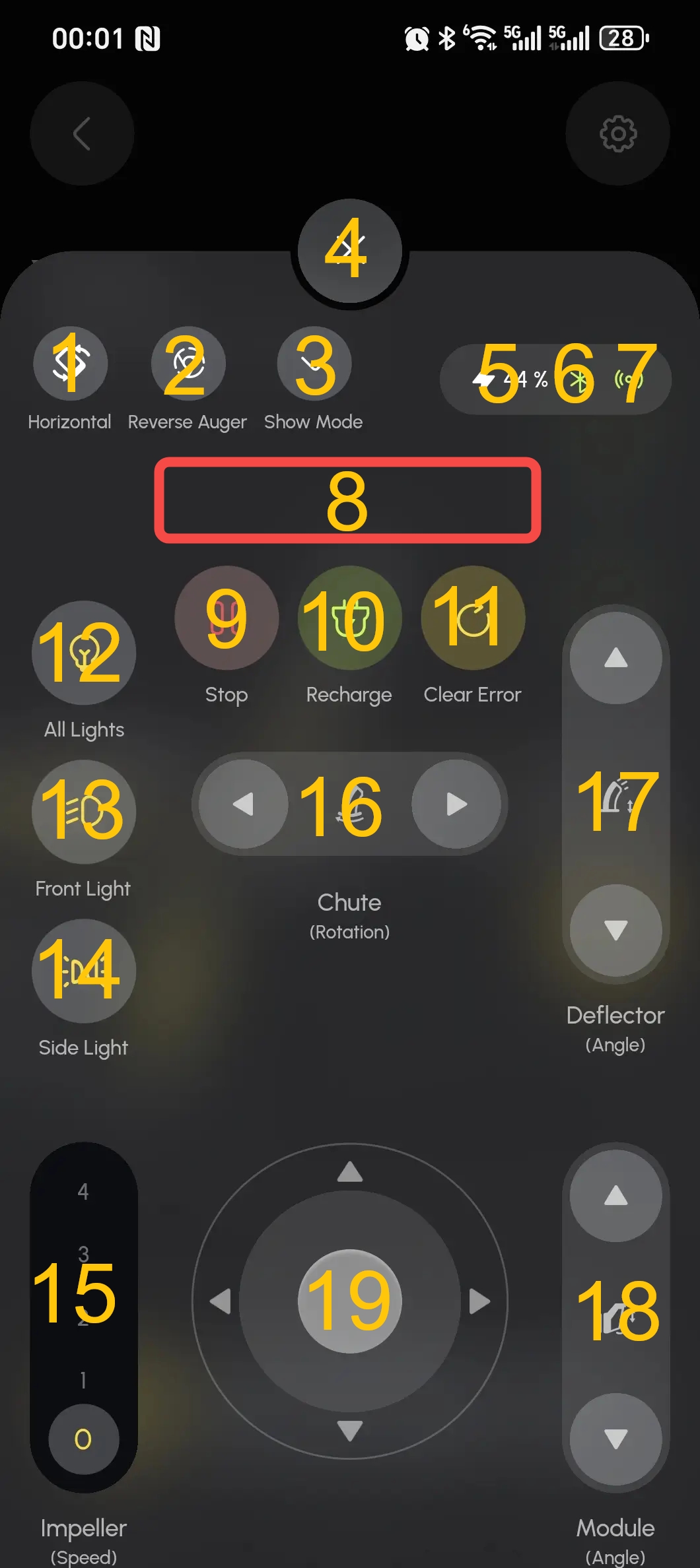Toggle the Side Light
Image resolution: width=700 pixels, height=1568 pixels.
[84, 971]
